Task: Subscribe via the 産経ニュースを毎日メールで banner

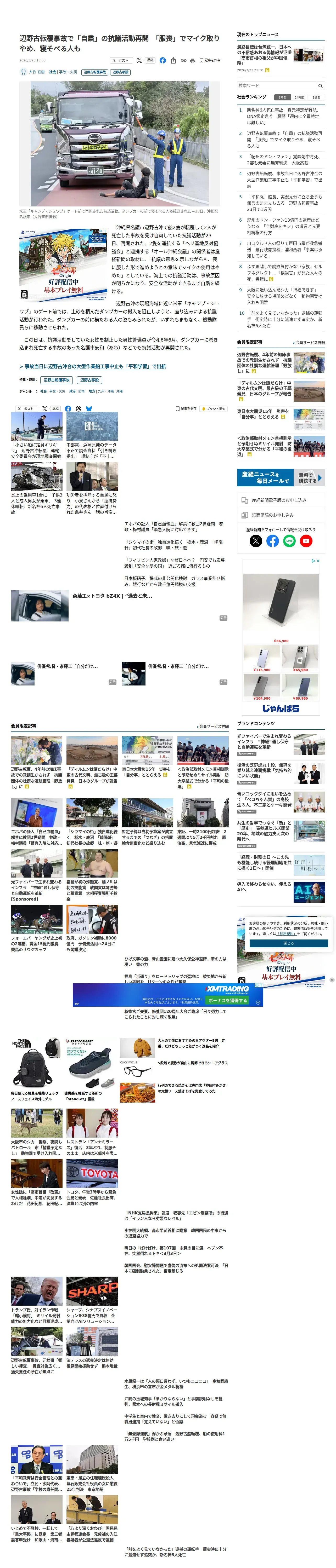Action: [x=281, y=477]
